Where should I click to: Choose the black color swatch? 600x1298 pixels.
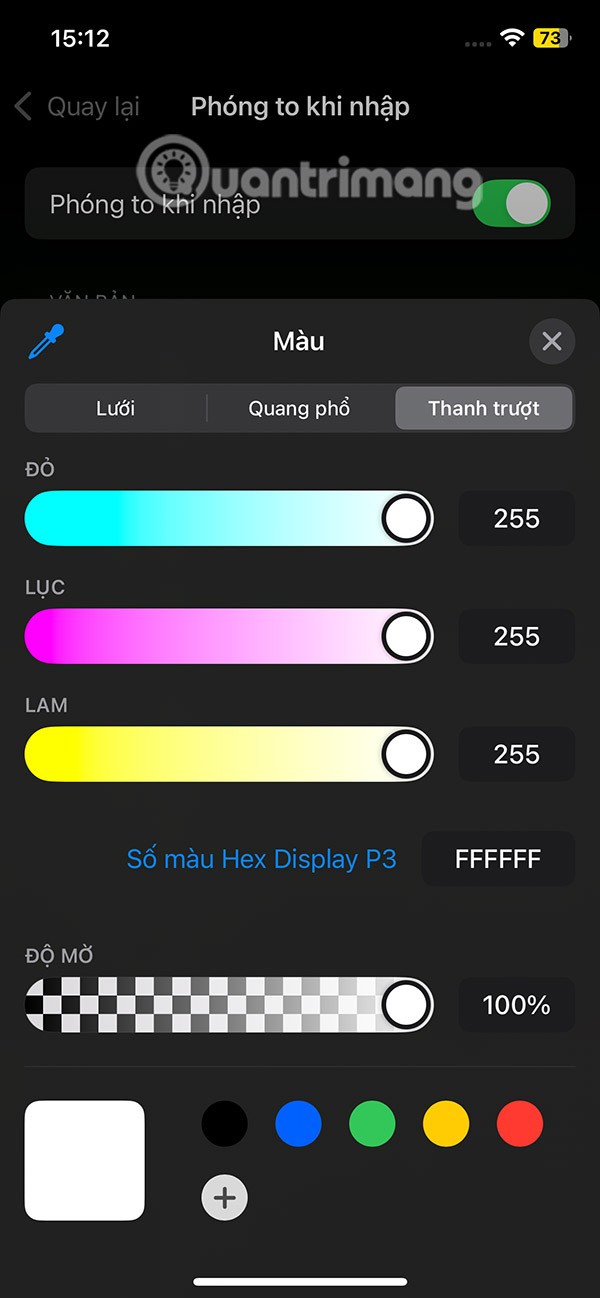[x=225, y=1123]
